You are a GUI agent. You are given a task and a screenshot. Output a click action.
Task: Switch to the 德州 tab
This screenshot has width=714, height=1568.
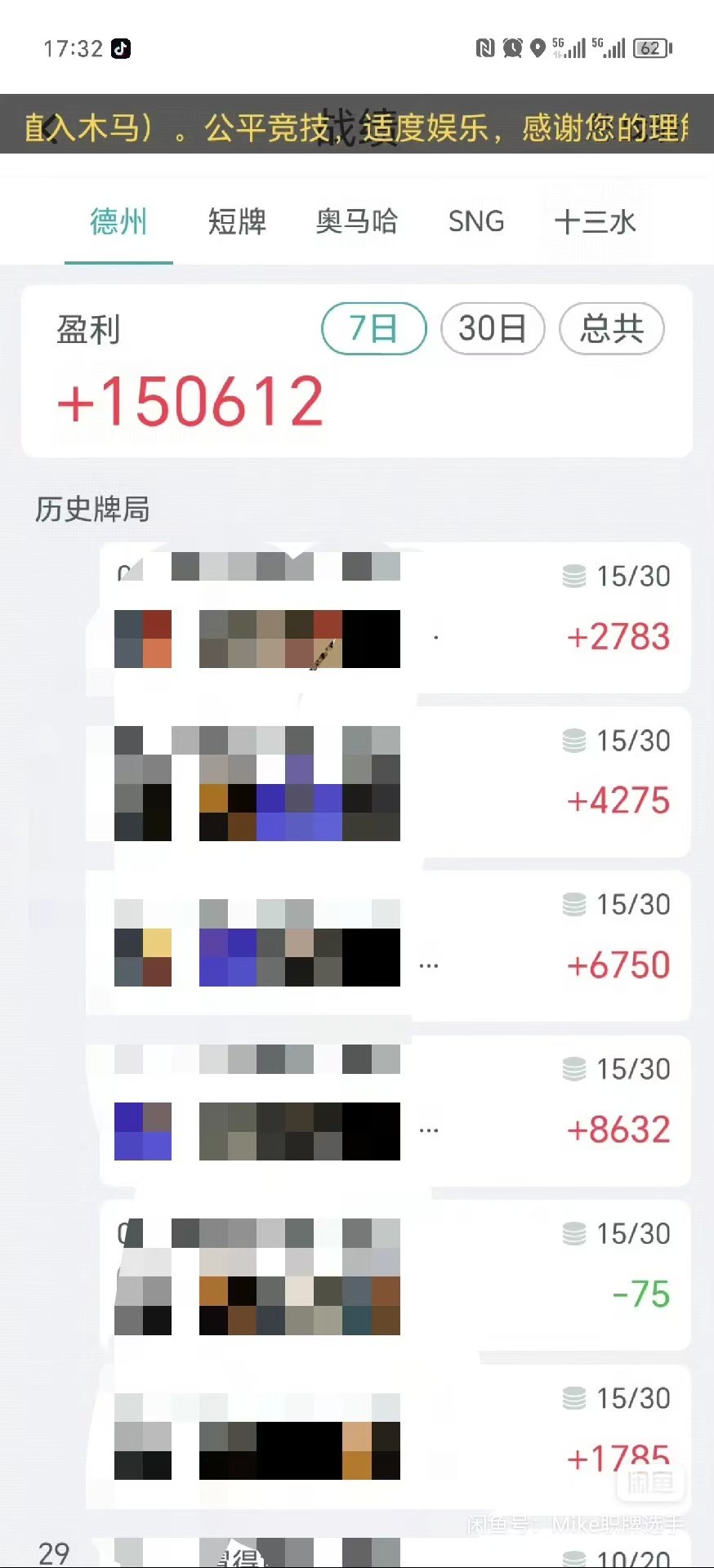tap(118, 221)
